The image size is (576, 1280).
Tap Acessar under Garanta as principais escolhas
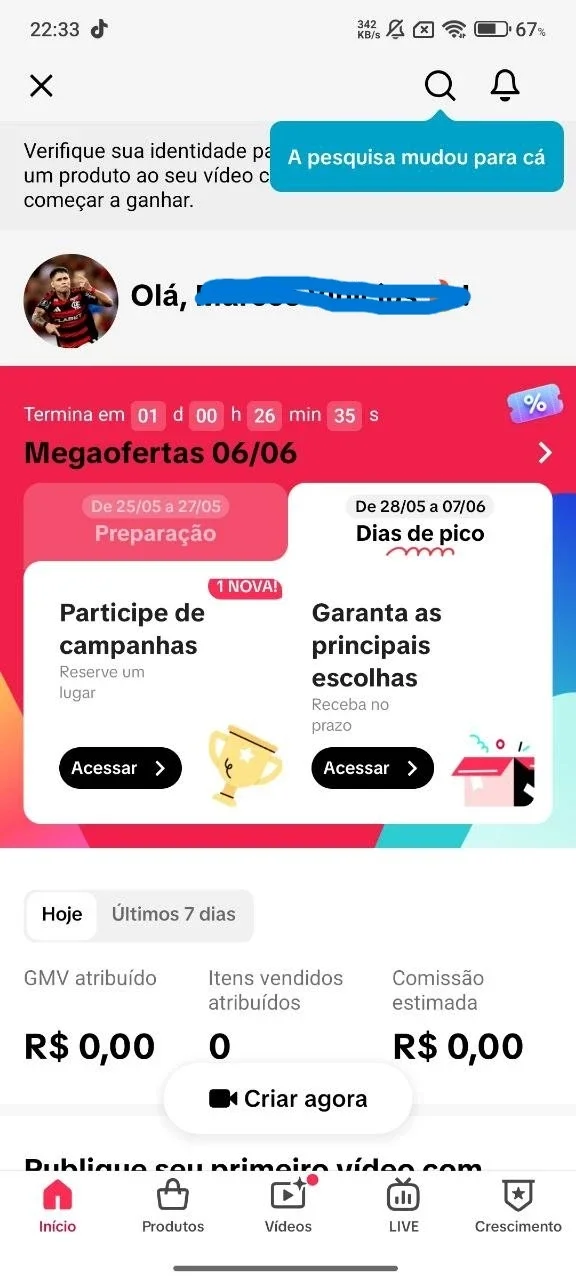coord(372,768)
